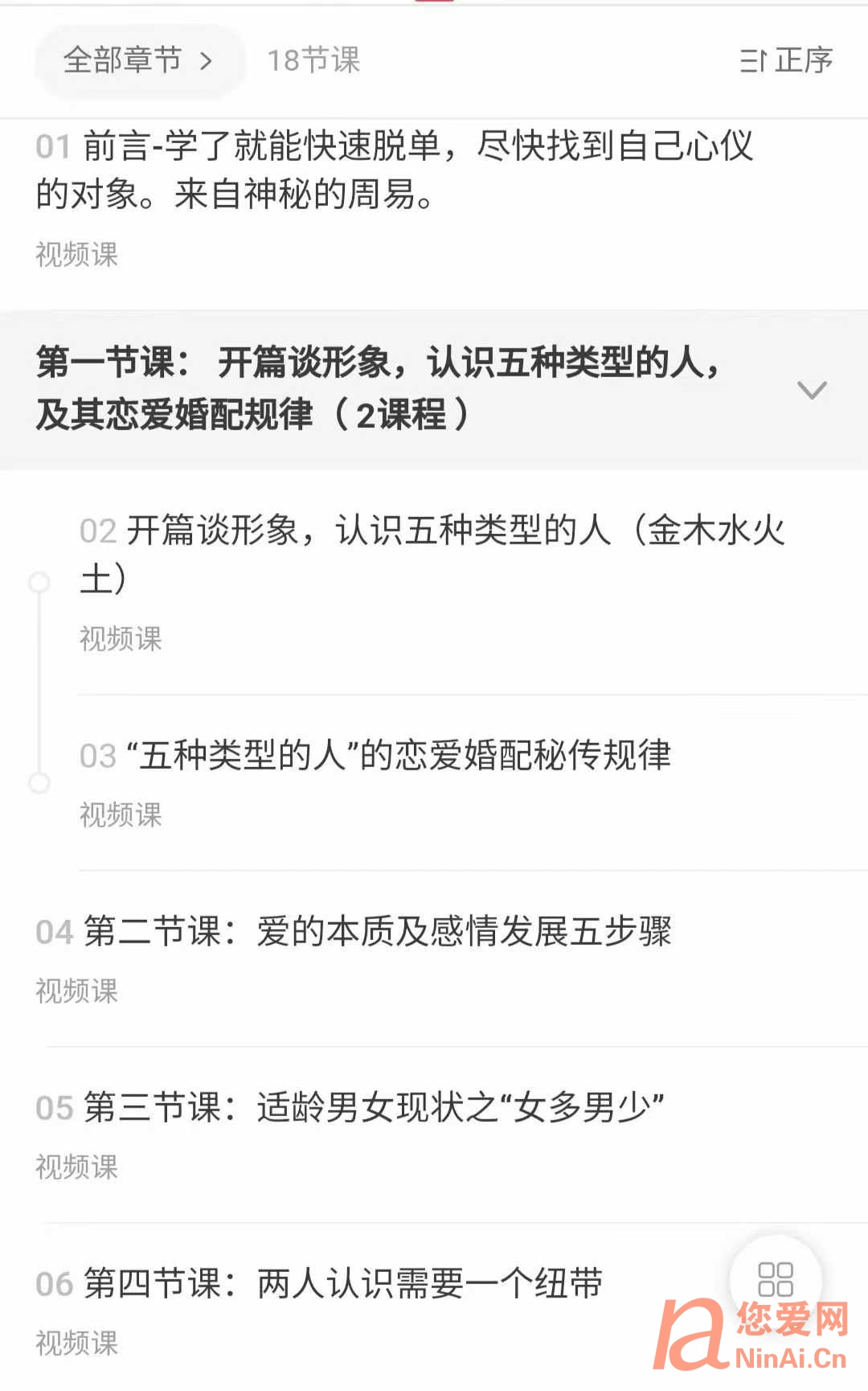The image size is (868, 1391).
Task: Tap the floating grid menu button
Action: 775,1279
